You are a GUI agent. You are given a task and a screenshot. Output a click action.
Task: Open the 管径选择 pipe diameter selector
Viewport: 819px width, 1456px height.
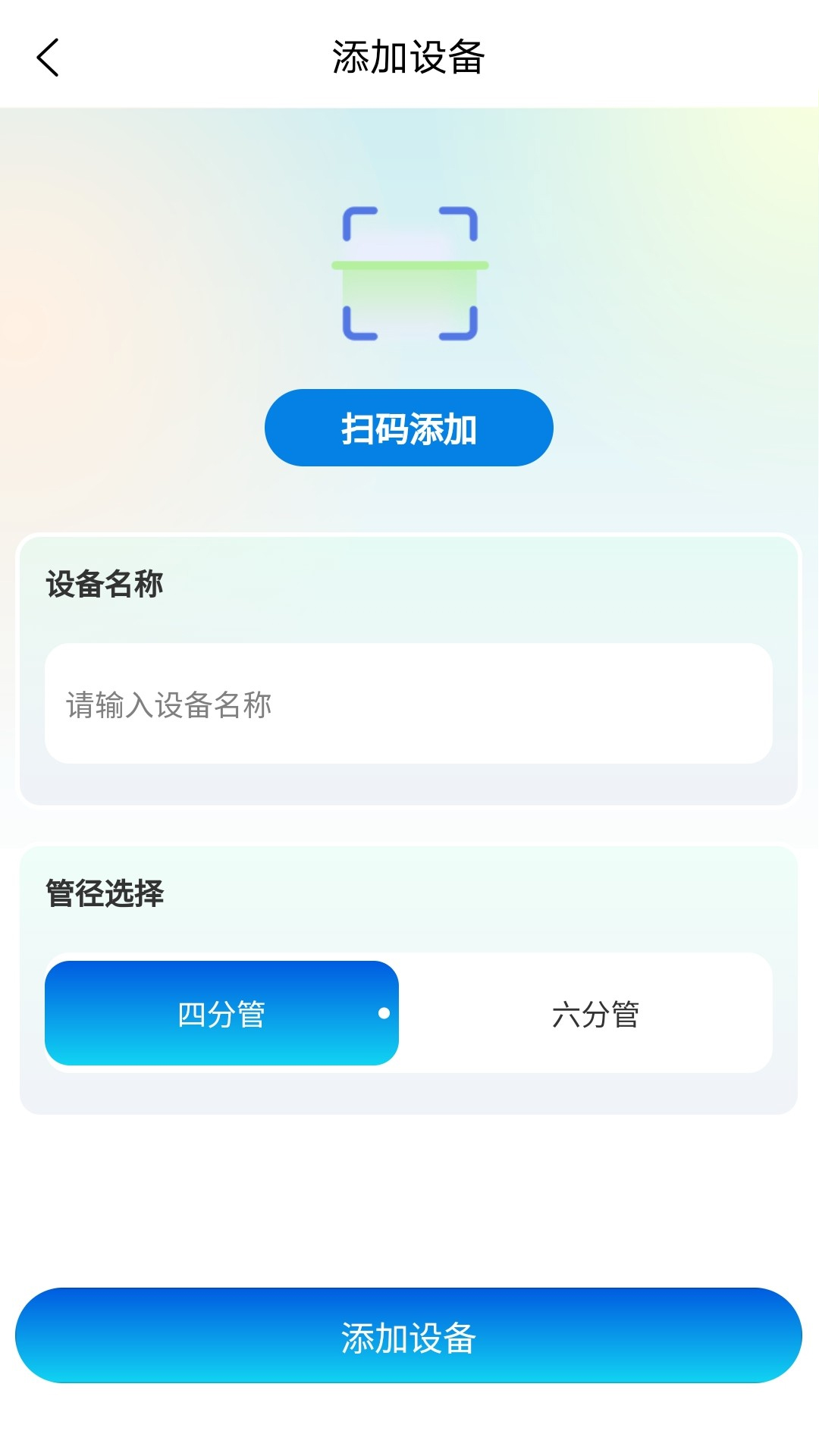[x=409, y=1012]
